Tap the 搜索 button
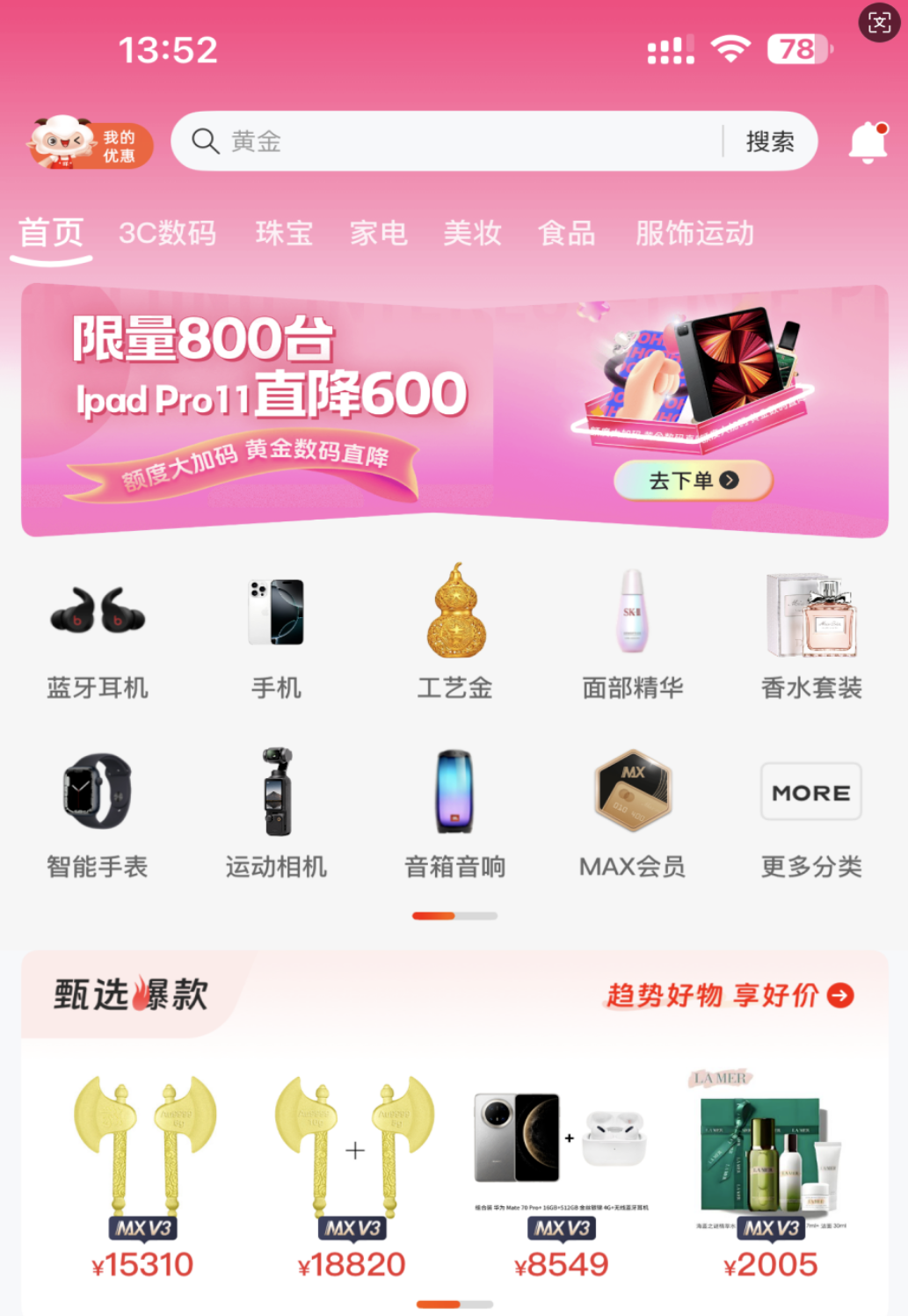 tap(770, 142)
